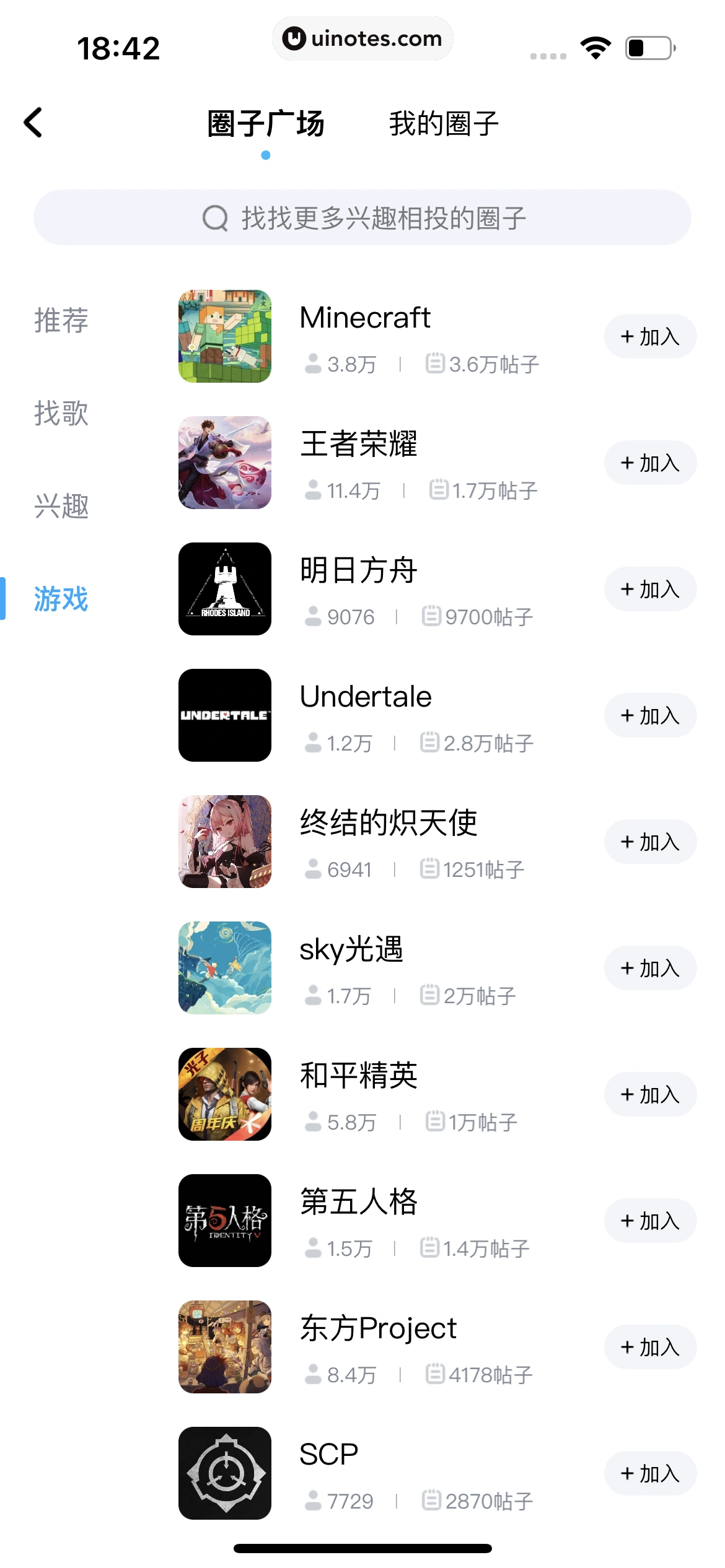
Task: Open the 和平精英 circle icon
Action: pos(224,1094)
